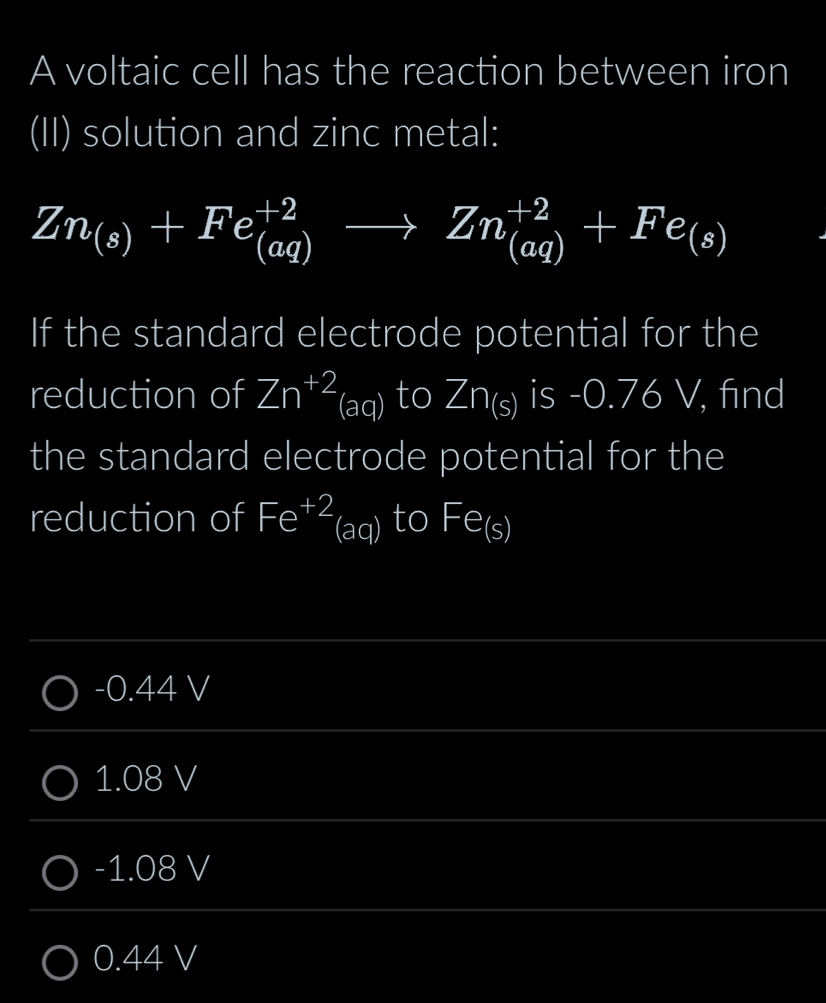Pick the 0.44 V radio button
This screenshot has width=826, height=1003.
tap(61, 961)
